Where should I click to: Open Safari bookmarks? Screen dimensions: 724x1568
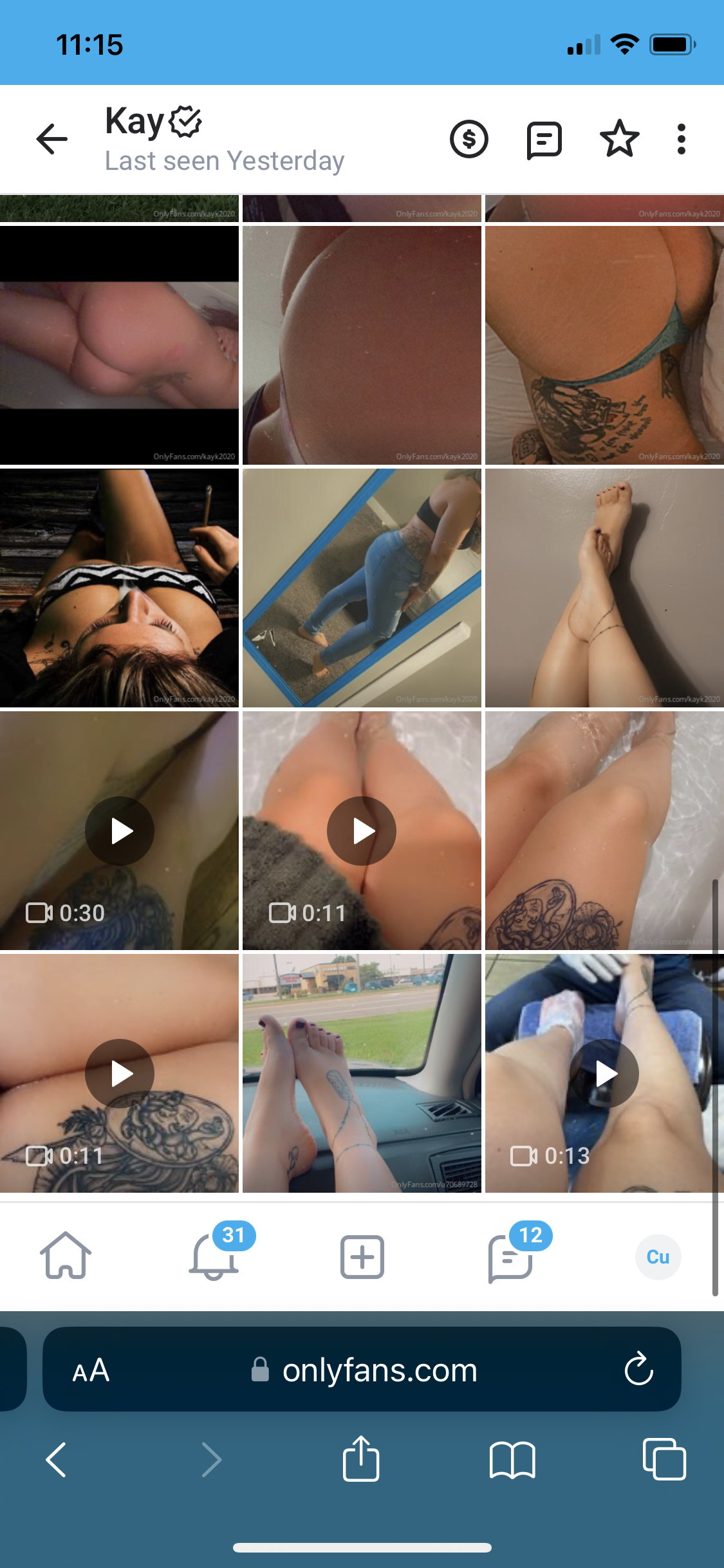click(512, 1459)
